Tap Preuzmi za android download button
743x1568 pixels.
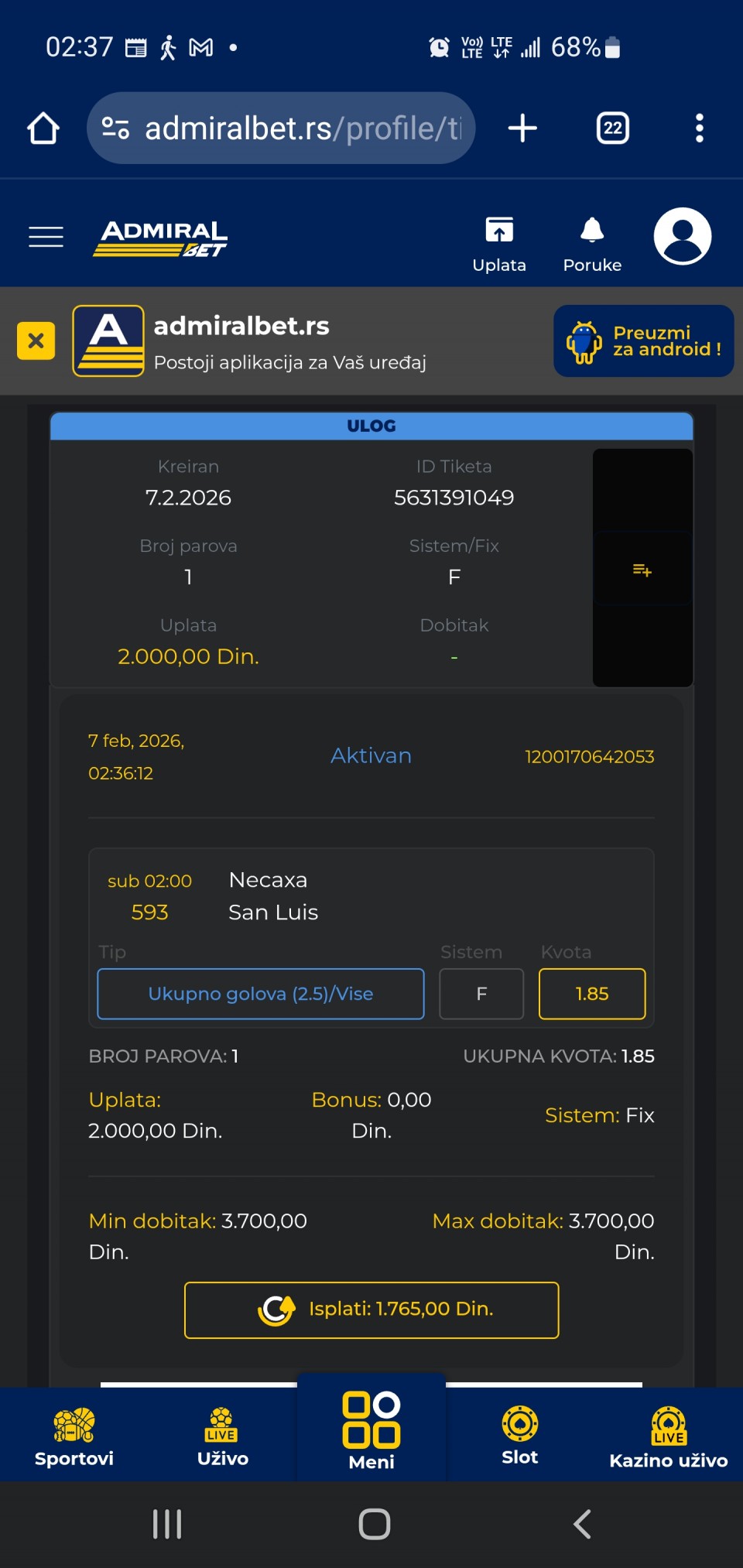[x=643, y=341]
